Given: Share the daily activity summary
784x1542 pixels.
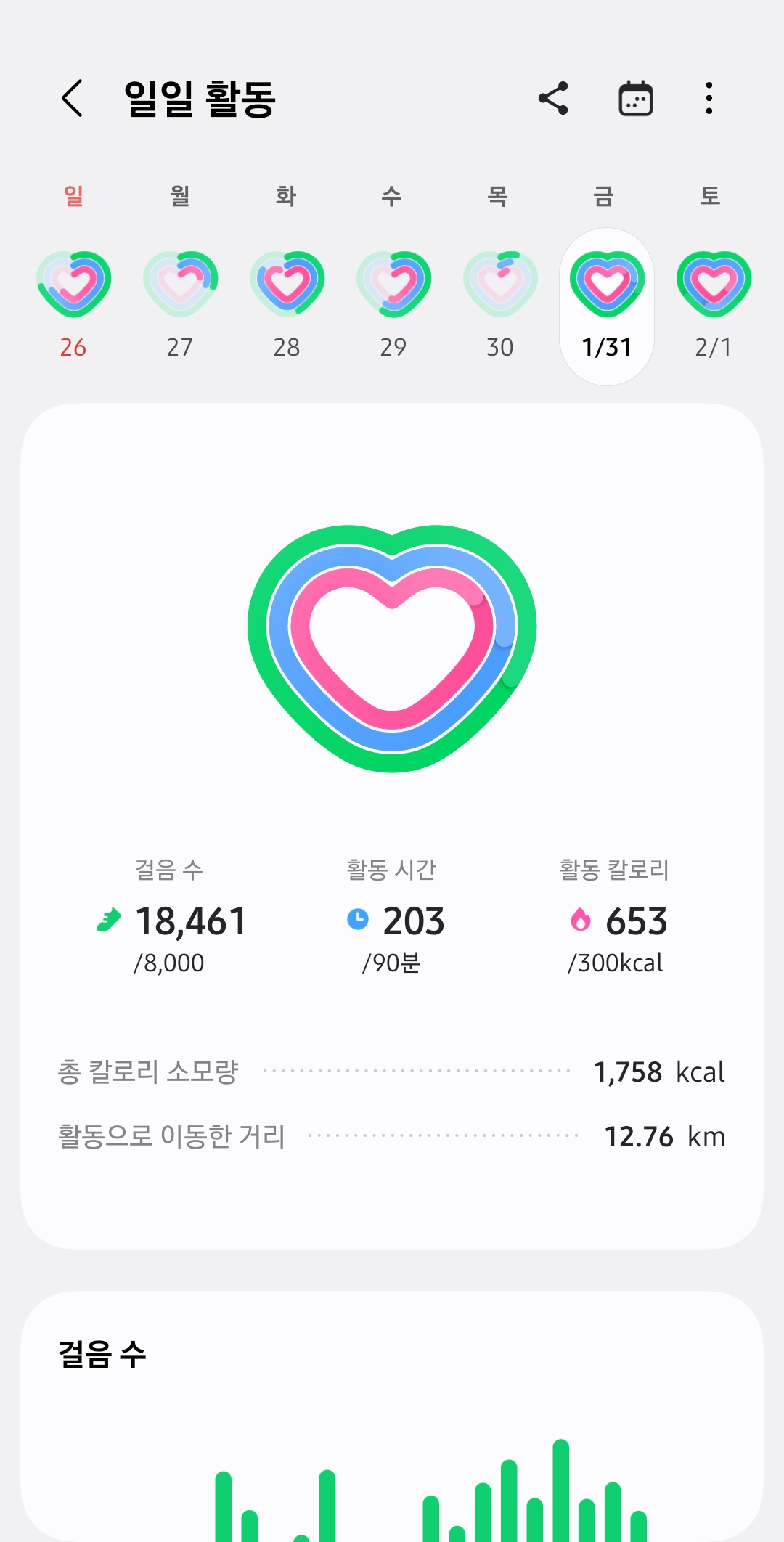Looking at the screenshot, I should pos(553,98).
